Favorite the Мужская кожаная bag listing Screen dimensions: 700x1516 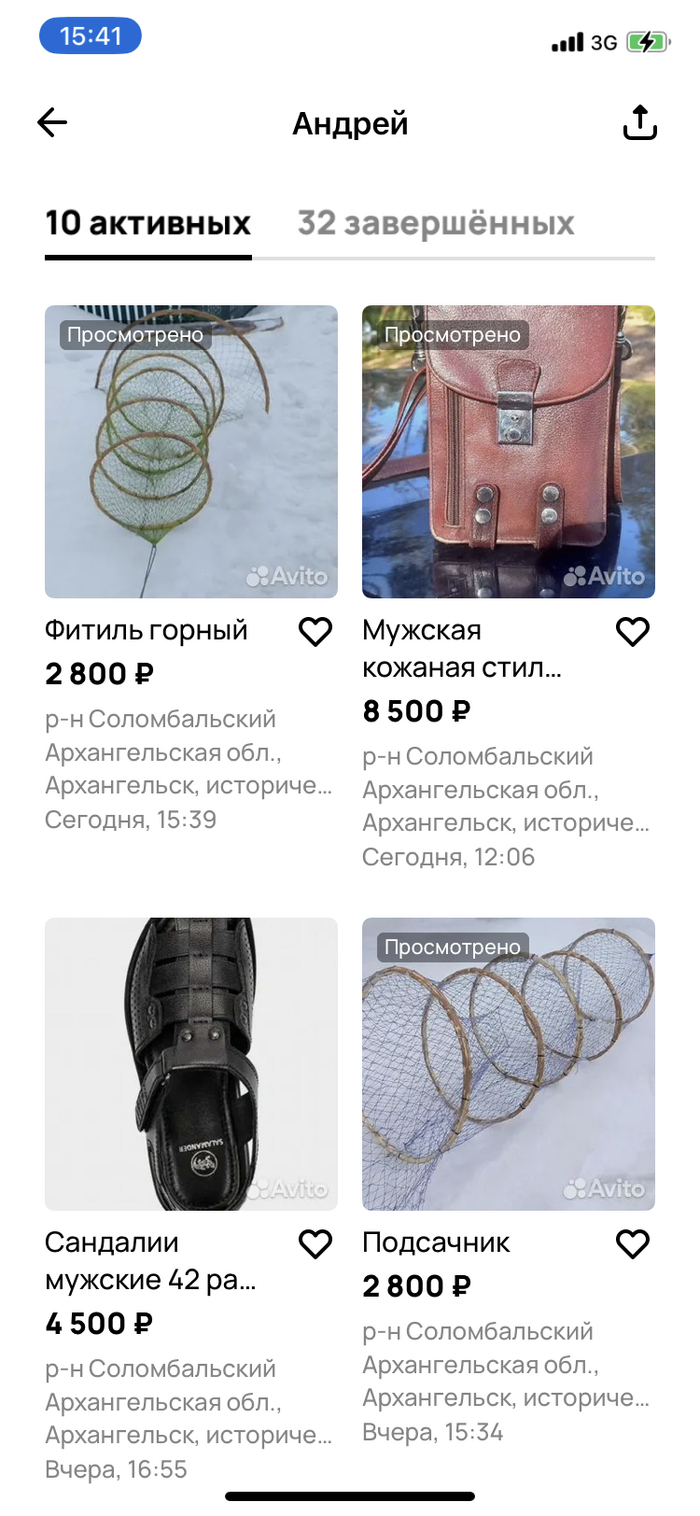click(632, 632)
